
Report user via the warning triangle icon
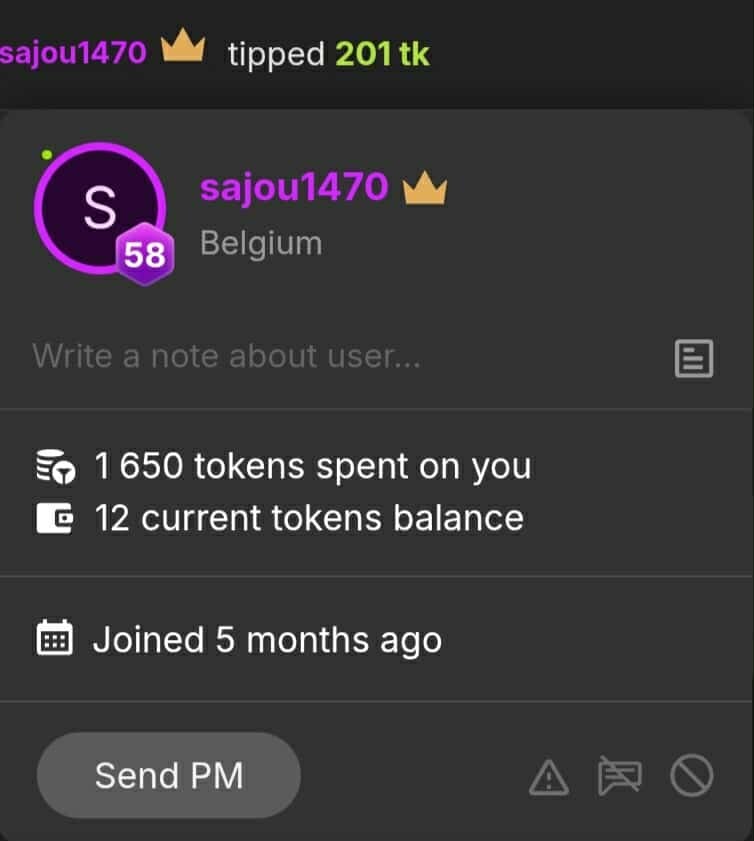pyautogui.click(x=549, y=776)
